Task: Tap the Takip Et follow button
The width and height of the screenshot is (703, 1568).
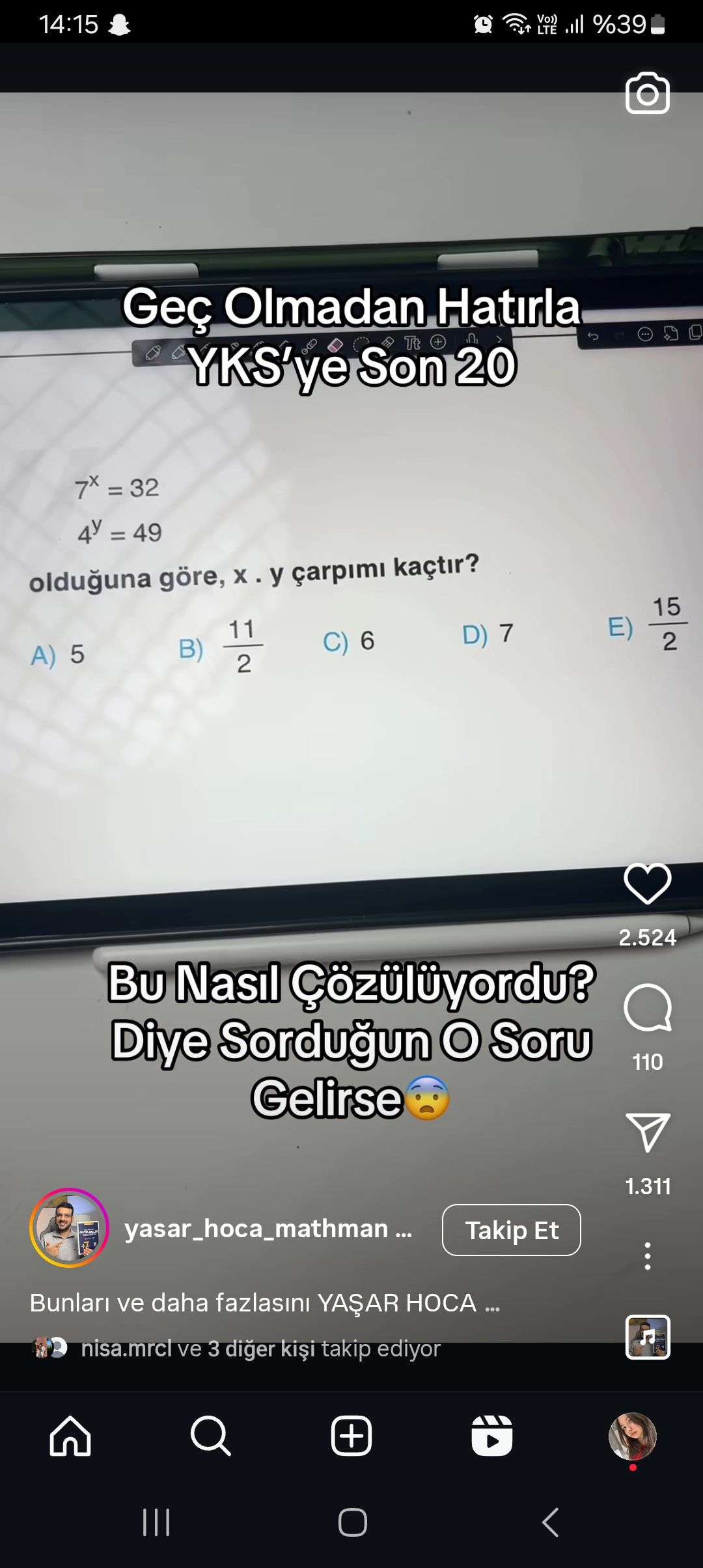Action: (x=511, y=1230)
